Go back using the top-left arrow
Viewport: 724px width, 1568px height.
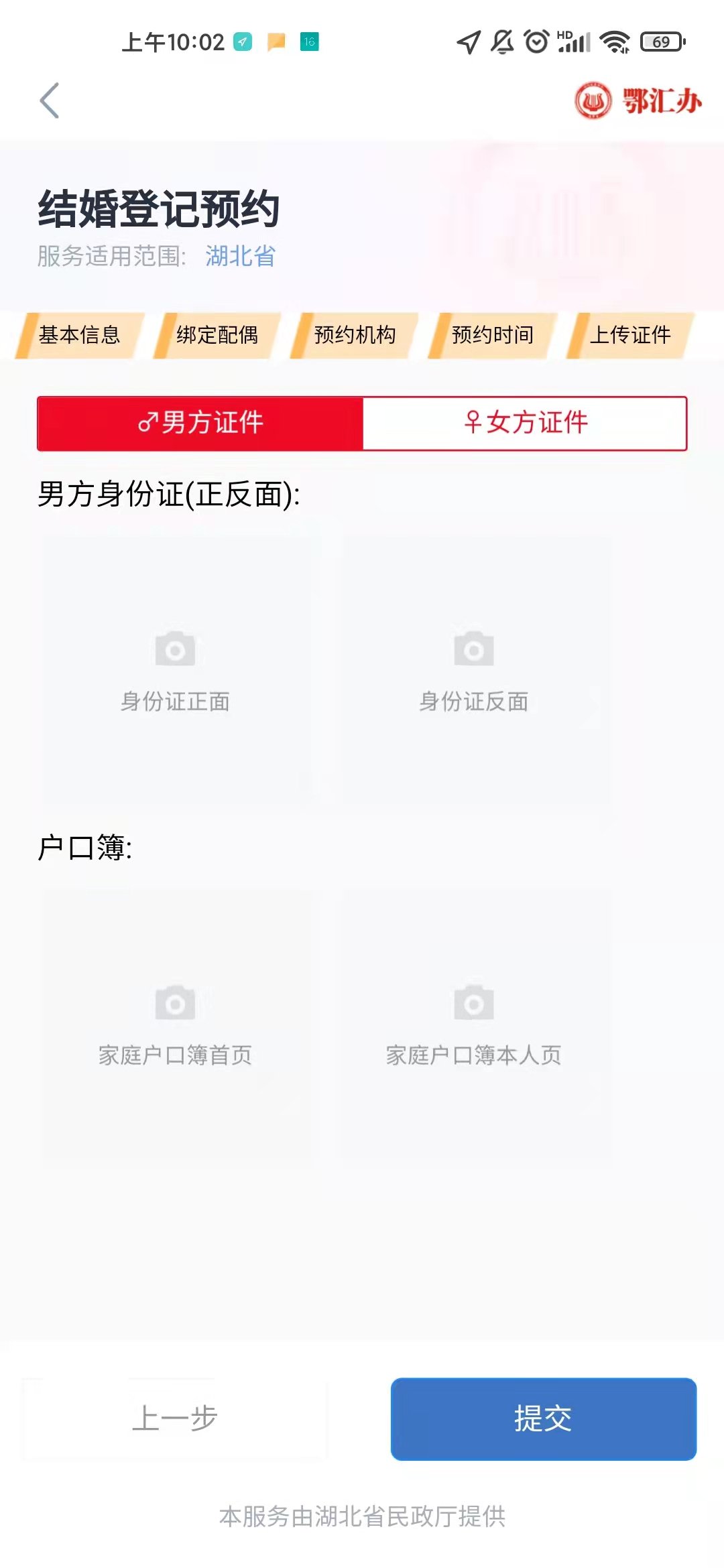tap(50, 101)
